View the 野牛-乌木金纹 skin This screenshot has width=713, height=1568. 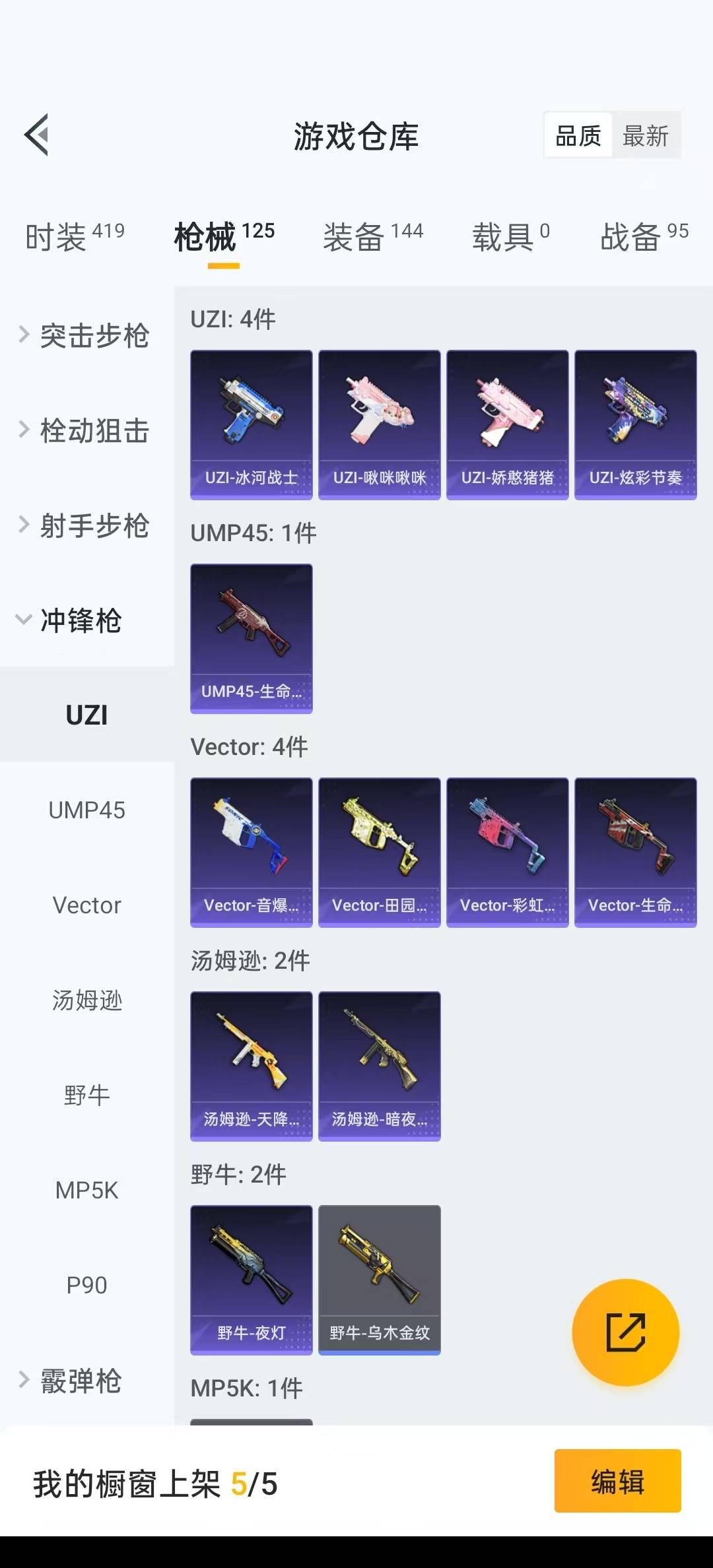click(379, 1280)
